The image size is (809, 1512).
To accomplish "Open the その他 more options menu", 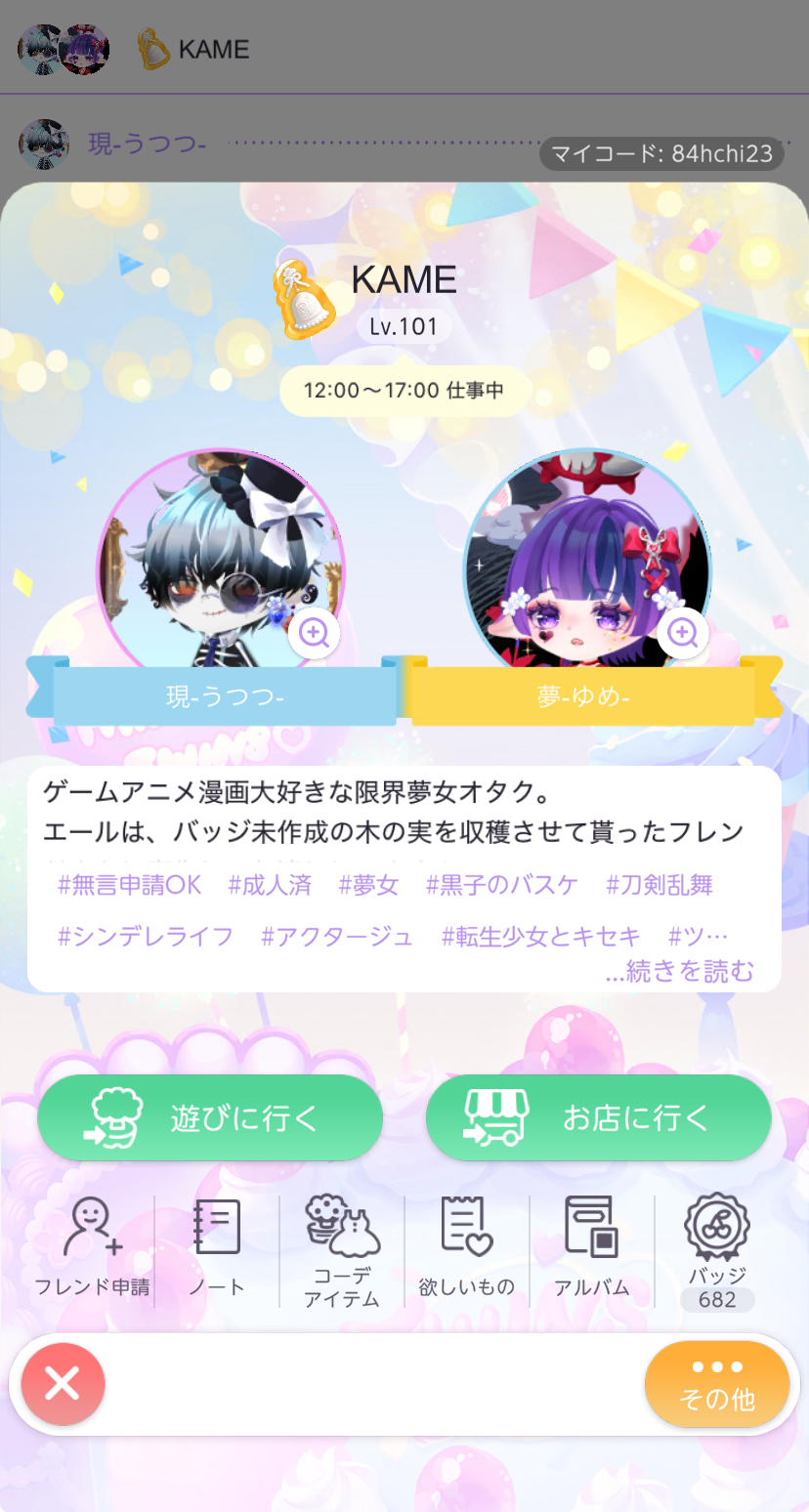I will tap(717, 1384).
